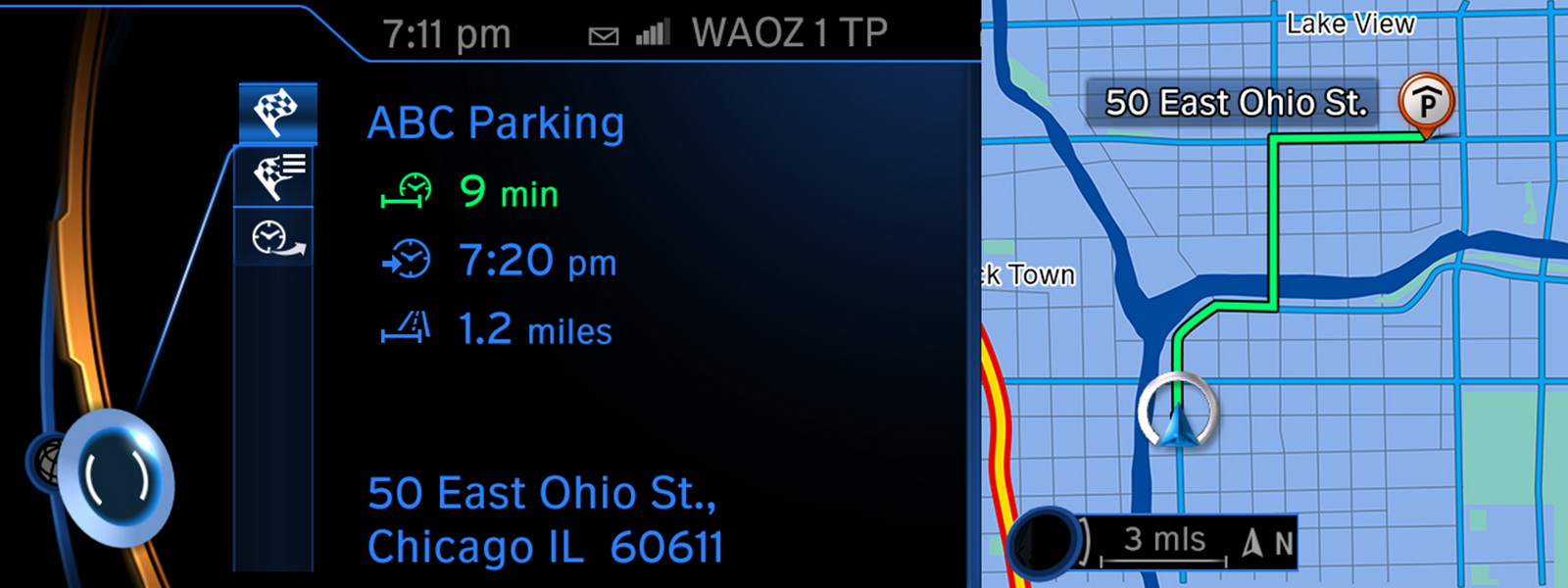Tap the parking pin on the map
The height and width of the screenshot is (588, 1568).
(x=1426, y=102)
